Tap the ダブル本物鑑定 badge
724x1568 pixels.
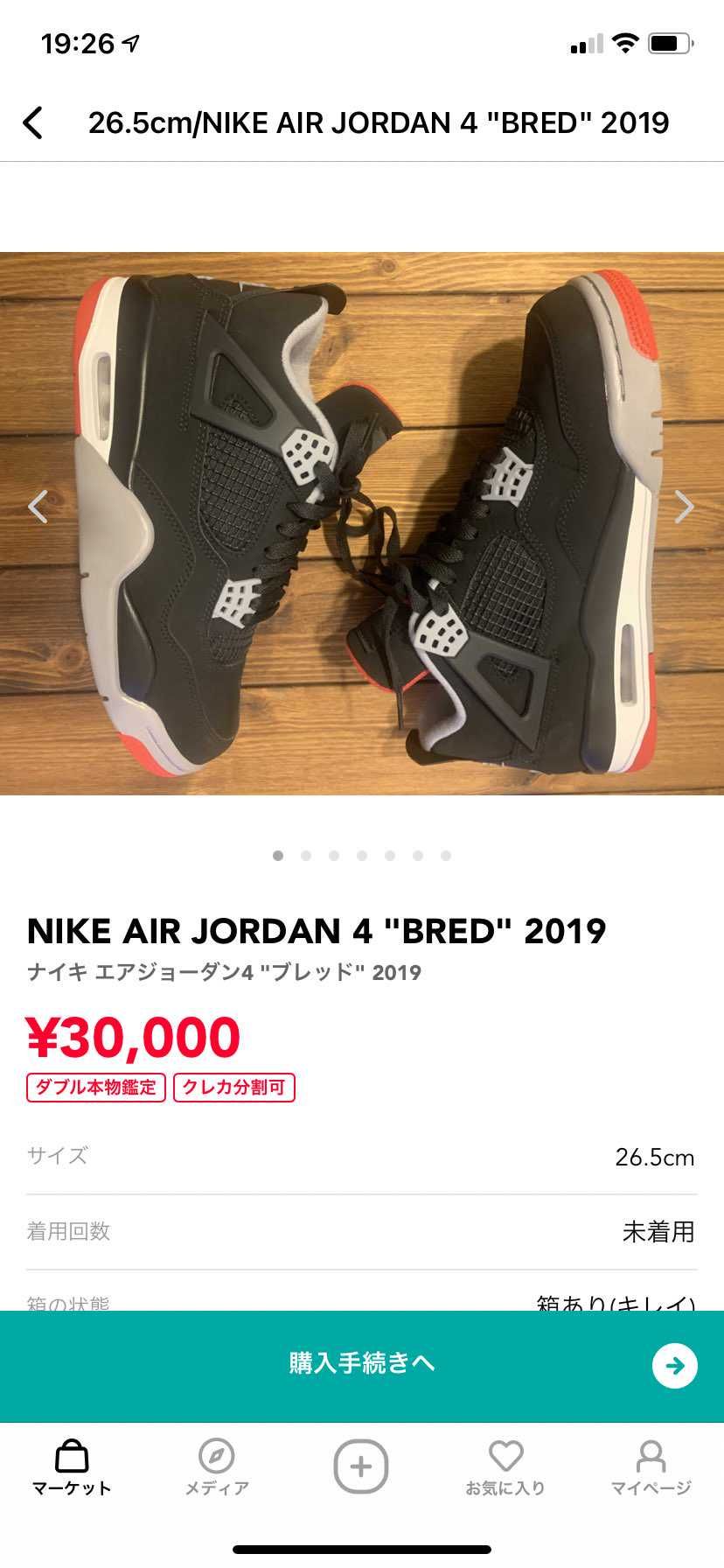(94, 1088)
